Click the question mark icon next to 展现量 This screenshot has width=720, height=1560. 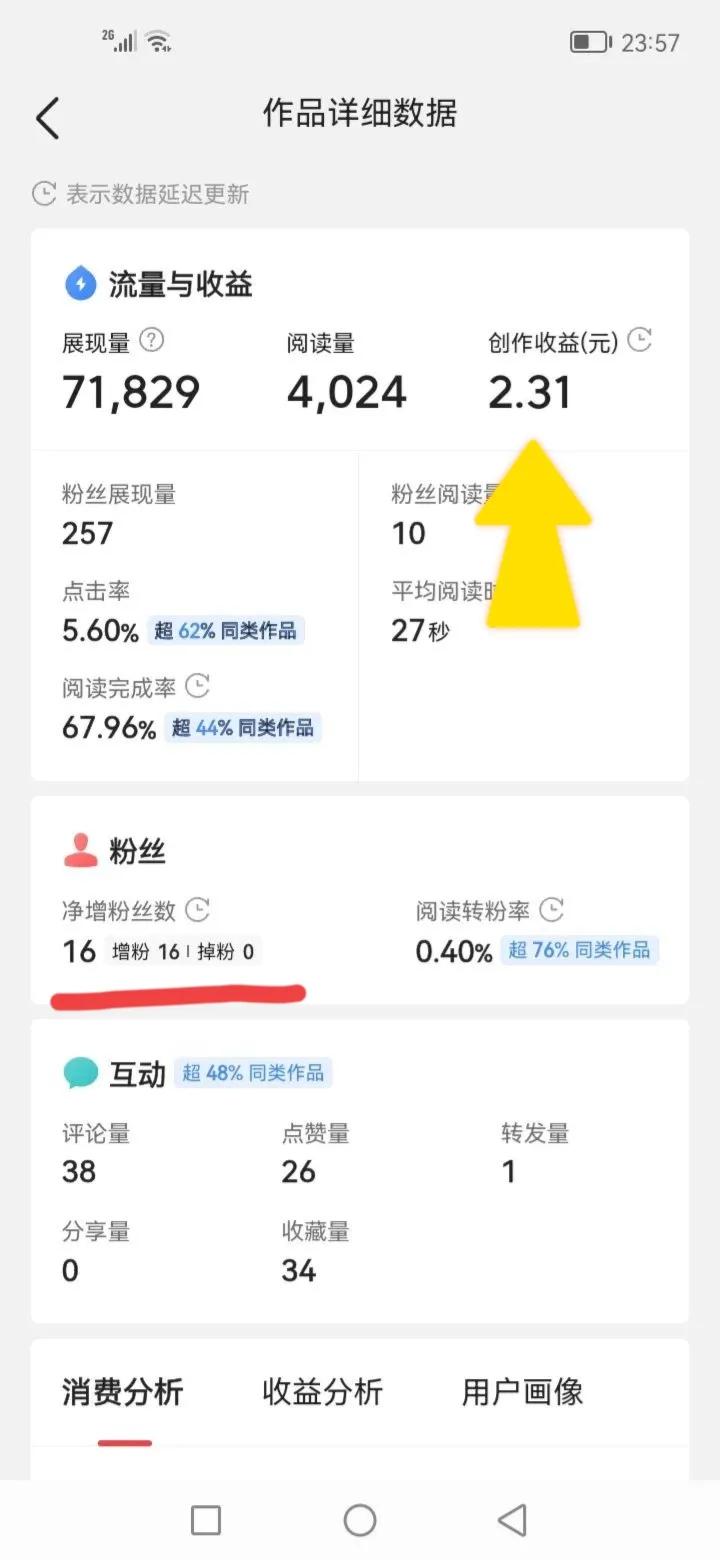click(150, 340)
